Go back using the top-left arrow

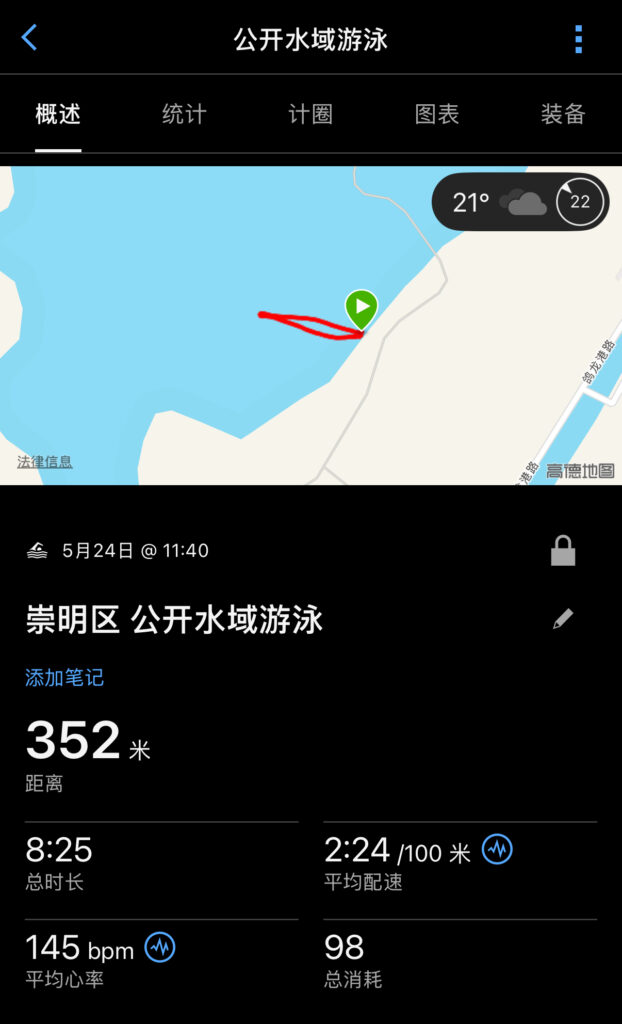pyautogui.click(x=29, y=39)
